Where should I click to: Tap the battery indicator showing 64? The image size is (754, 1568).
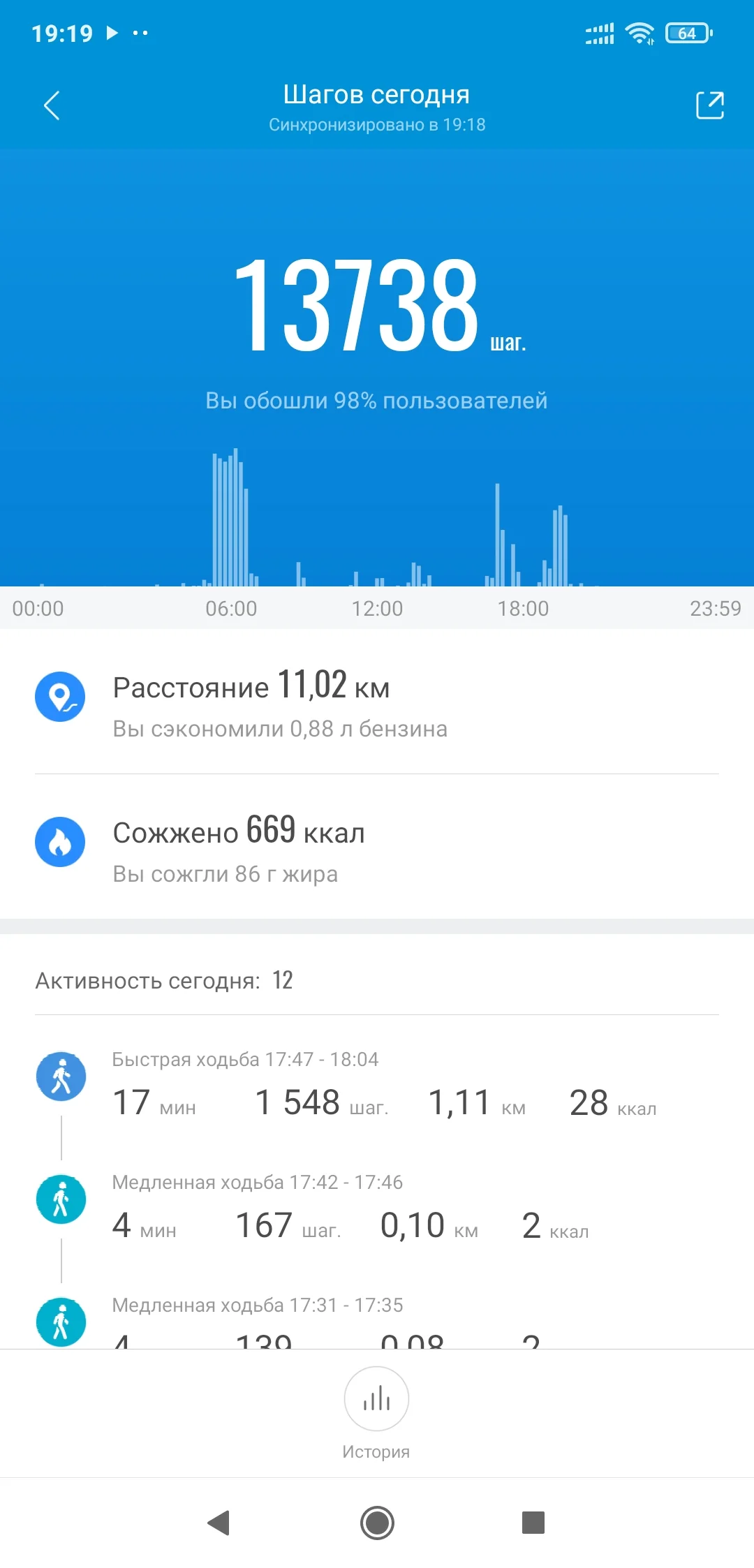click(x=686, y=33)
